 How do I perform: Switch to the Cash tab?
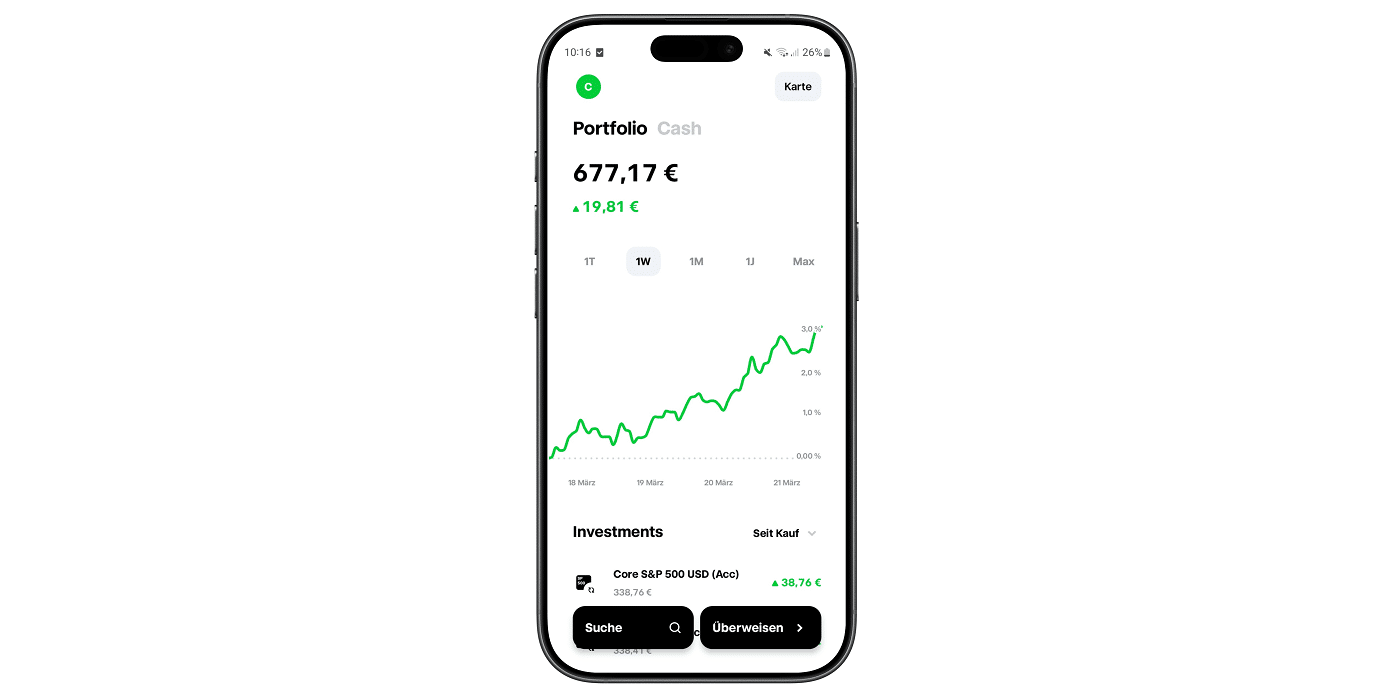679,128
